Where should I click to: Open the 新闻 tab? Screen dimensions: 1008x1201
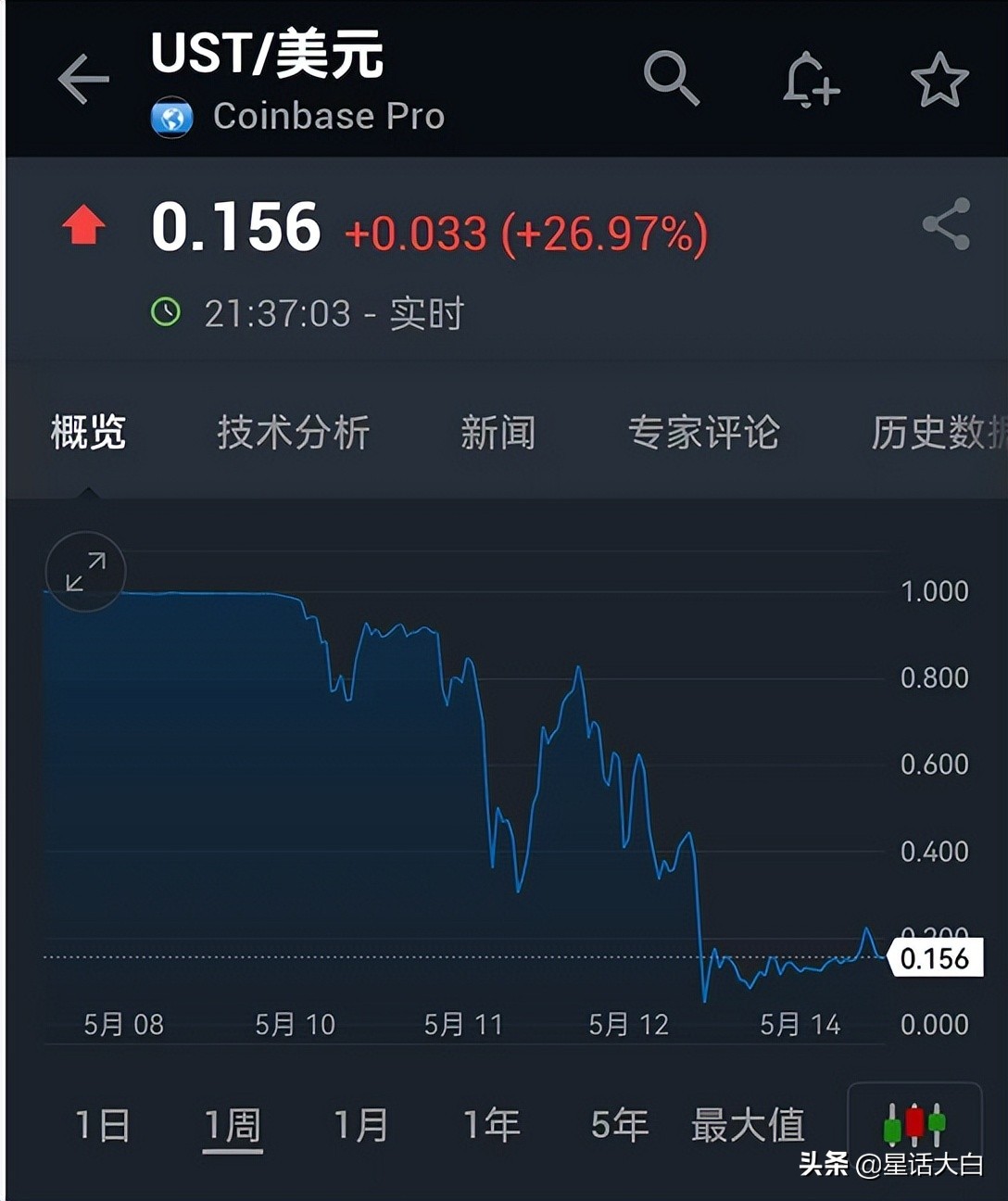coord(497,433)
